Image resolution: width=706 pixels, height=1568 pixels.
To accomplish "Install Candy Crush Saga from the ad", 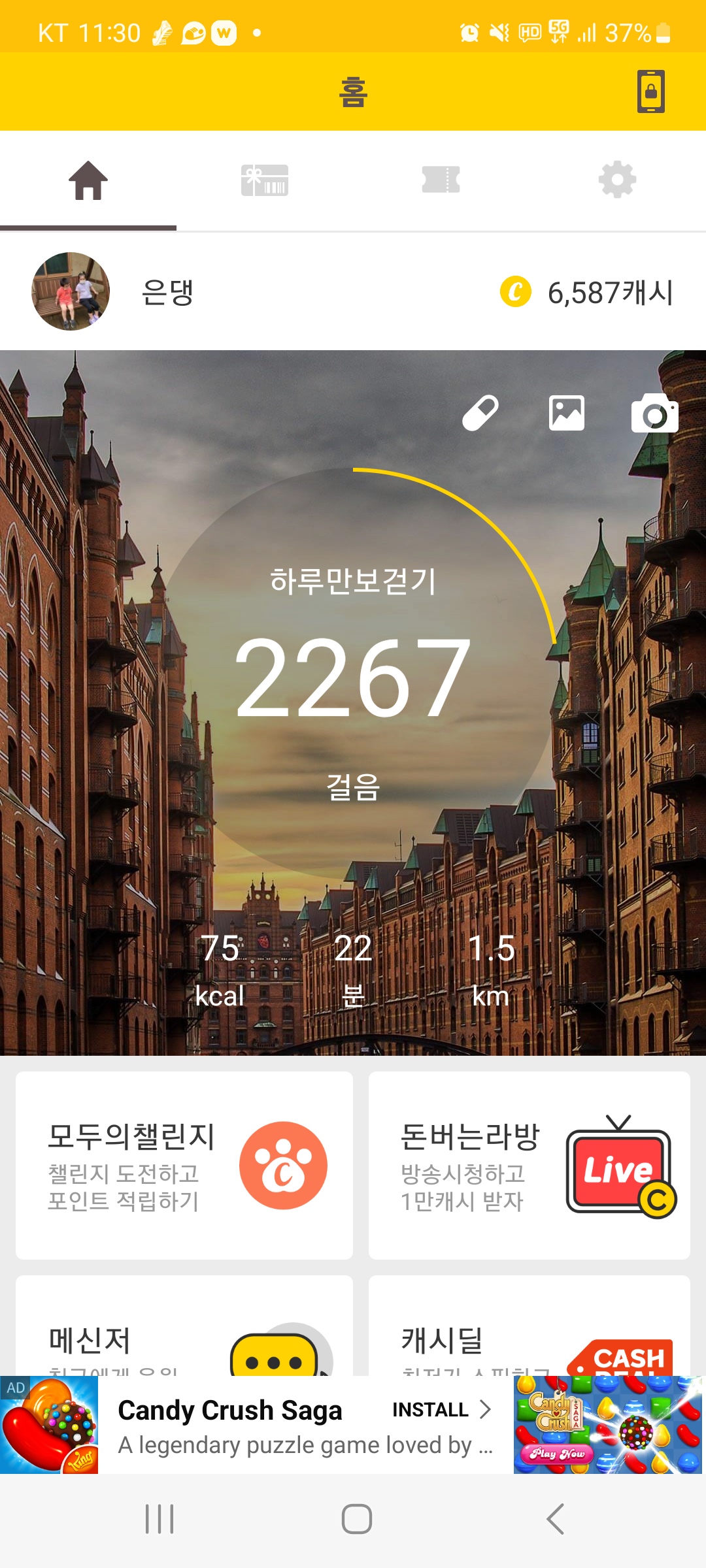I will (441, 1410).
